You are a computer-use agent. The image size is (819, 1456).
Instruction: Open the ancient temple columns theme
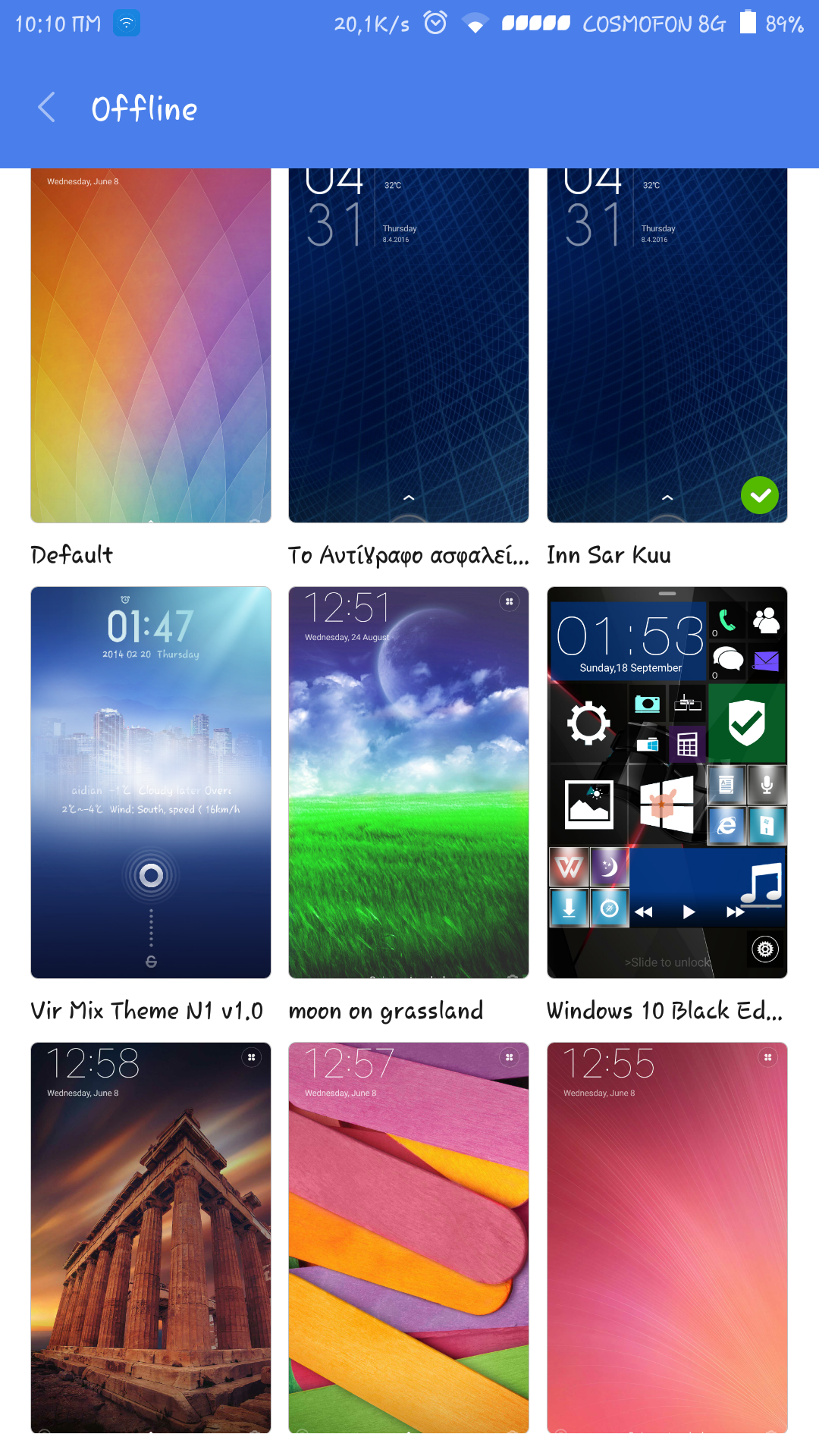click(x=151, y=1237)
